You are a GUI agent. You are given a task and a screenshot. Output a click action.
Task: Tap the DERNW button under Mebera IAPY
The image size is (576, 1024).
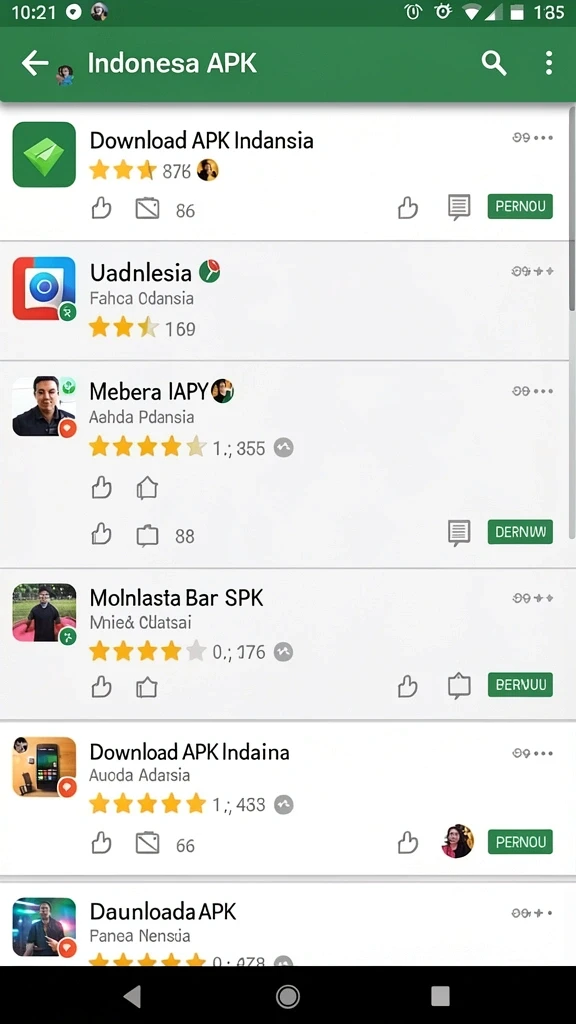[x=520, y=532]
